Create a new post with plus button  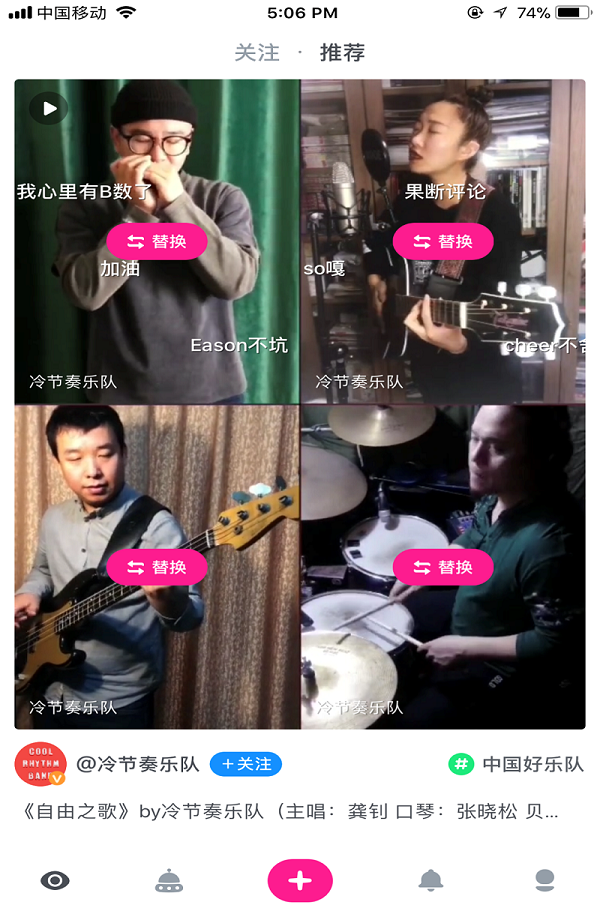(x=300, y=880)
